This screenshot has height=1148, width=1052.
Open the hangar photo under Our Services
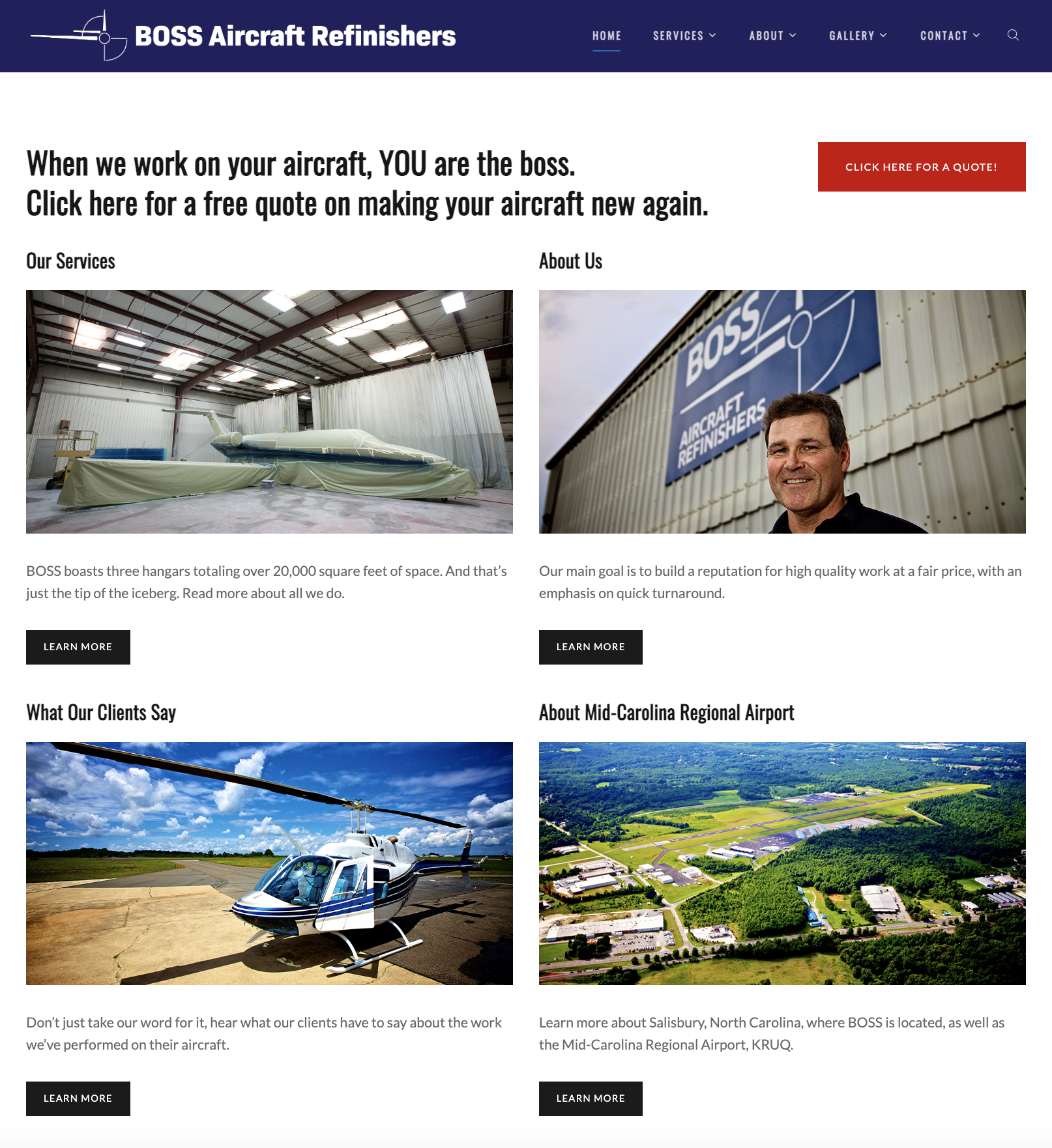pos(269,411)
